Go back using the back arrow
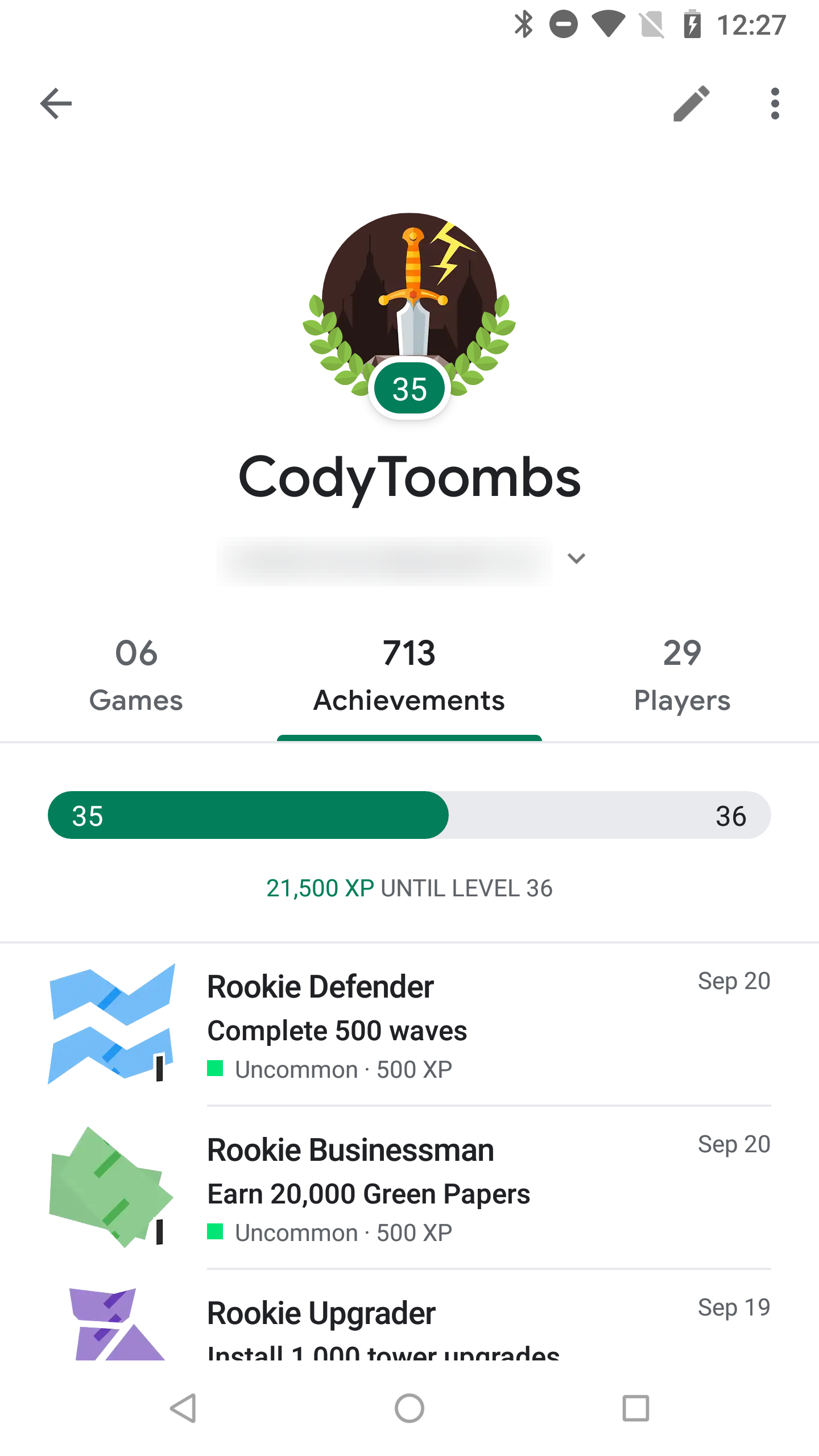819x1456 pixels. (55, 103)
